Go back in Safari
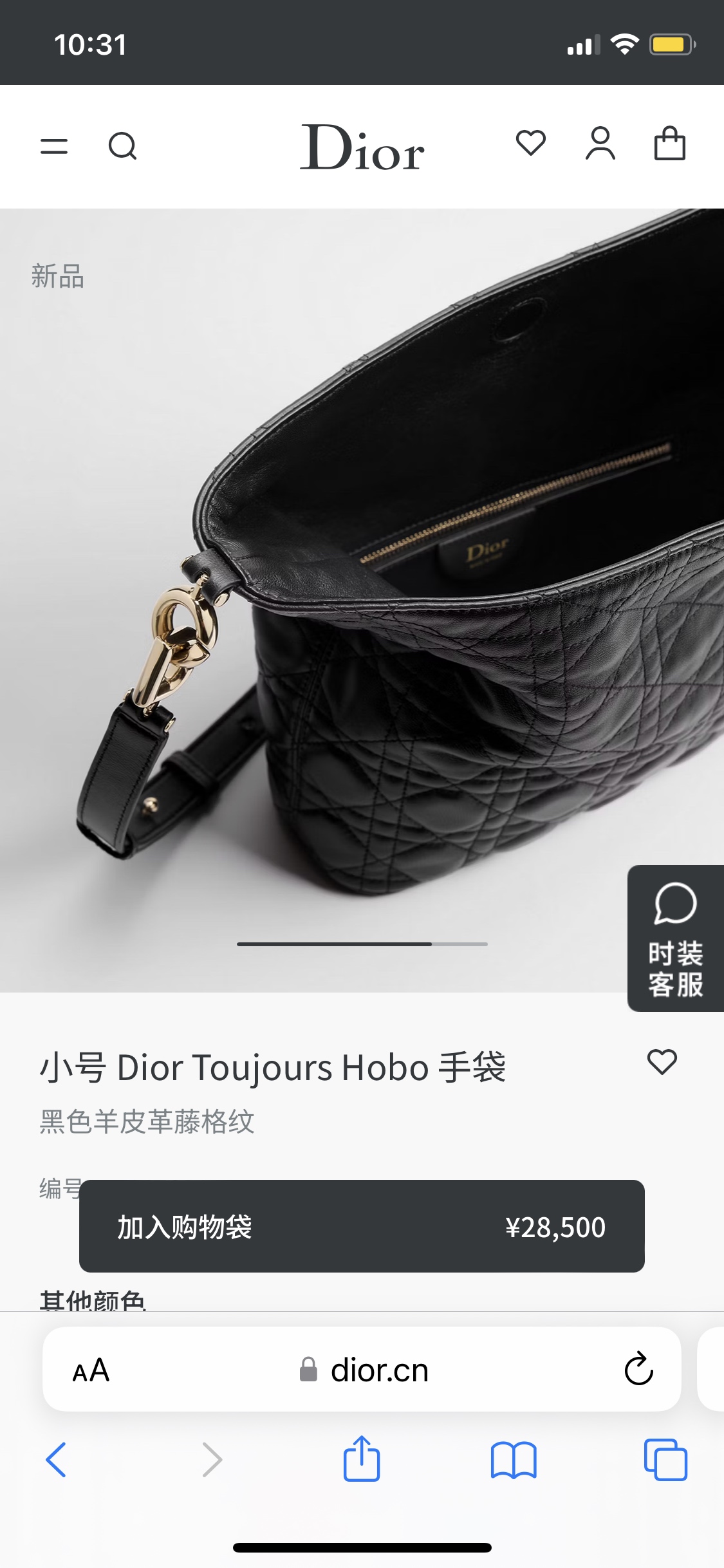This screenshot has width=724, height=1568. [56, 1460]
